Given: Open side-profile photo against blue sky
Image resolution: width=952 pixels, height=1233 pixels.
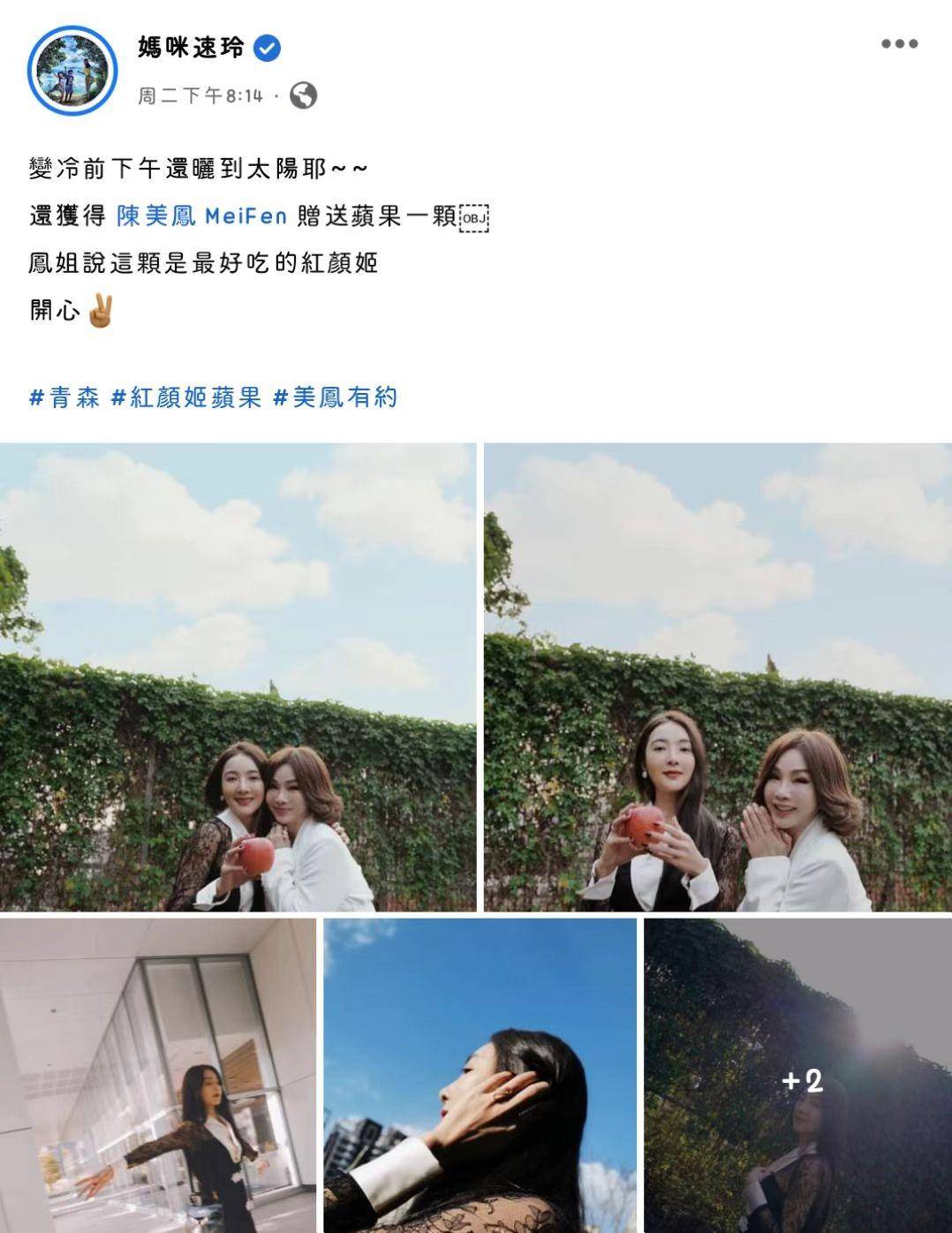Looking at the screenshot, I should coord(480,1075).
